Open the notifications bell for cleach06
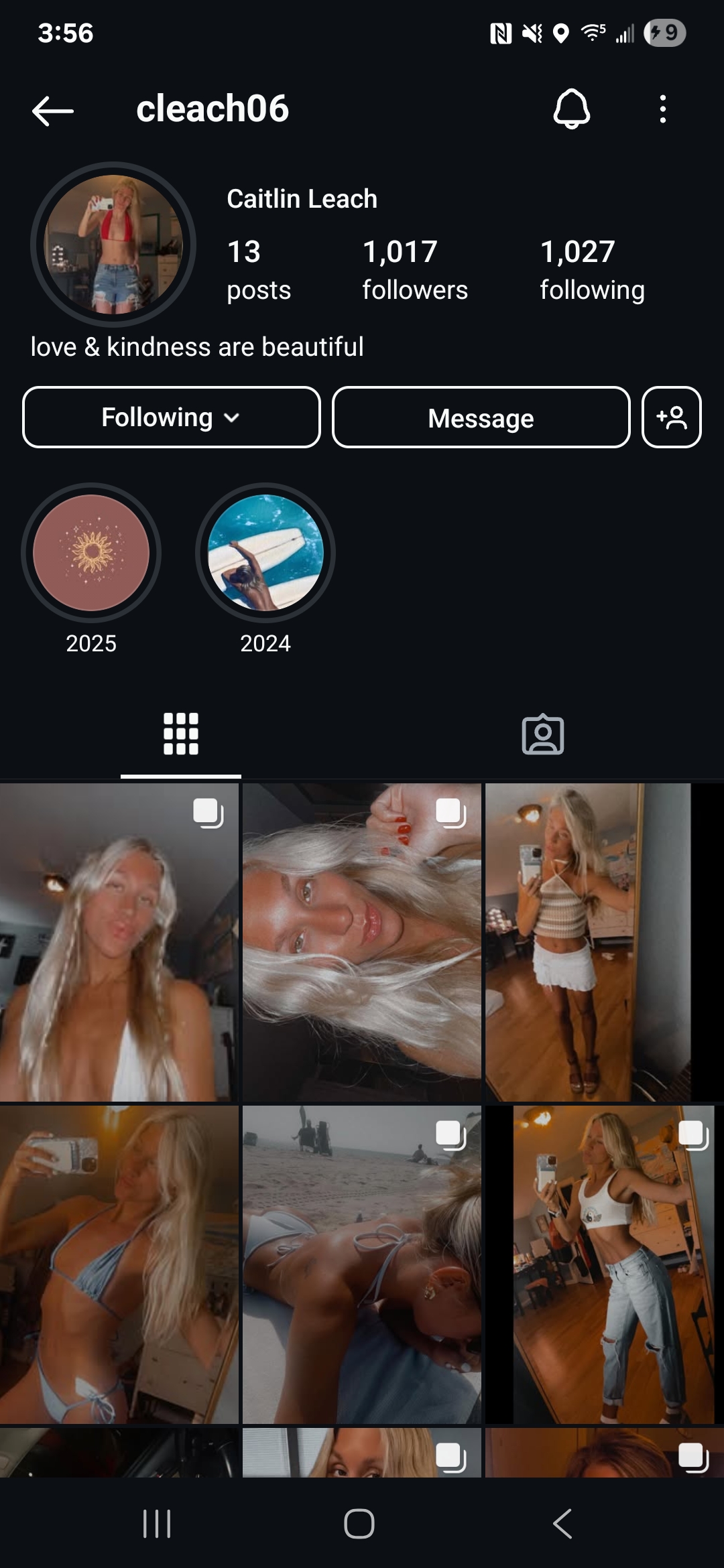Screen dimensions: 724x1568 pyautogui.click(x=572, y=109)
